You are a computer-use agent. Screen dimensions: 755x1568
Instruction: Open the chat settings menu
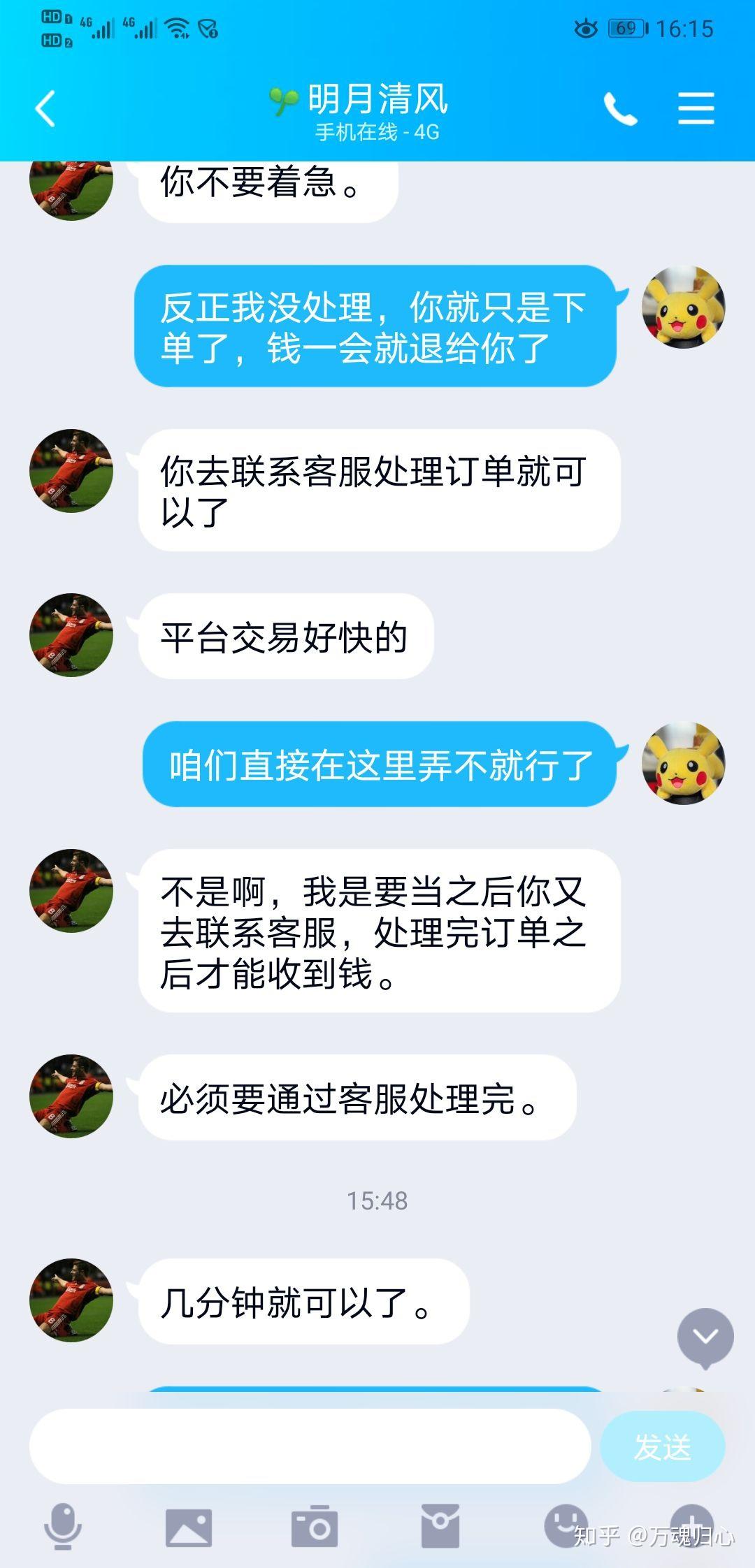(x=696, y=109)
